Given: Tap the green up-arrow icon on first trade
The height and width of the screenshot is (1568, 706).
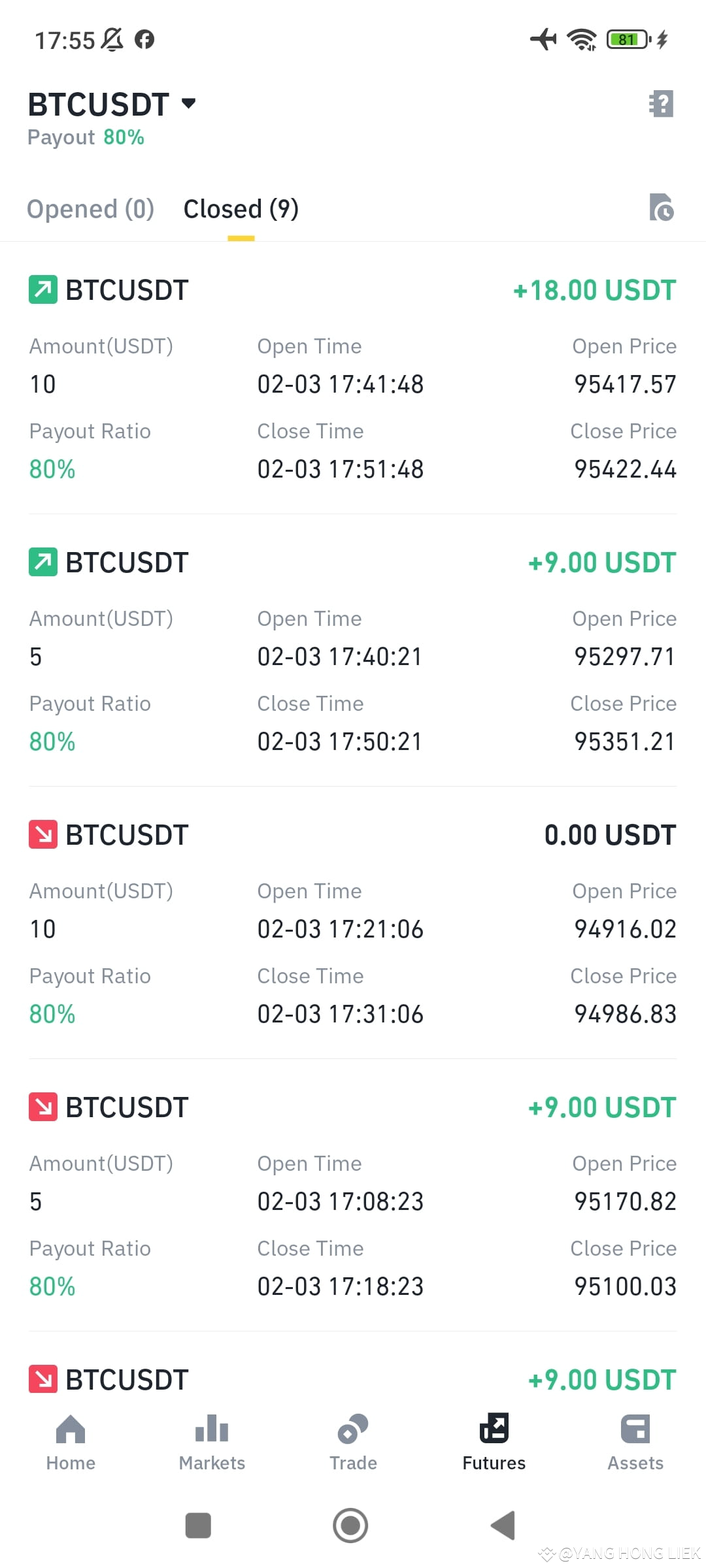Looking at the screenshot, I should click(x=42, y=289).
